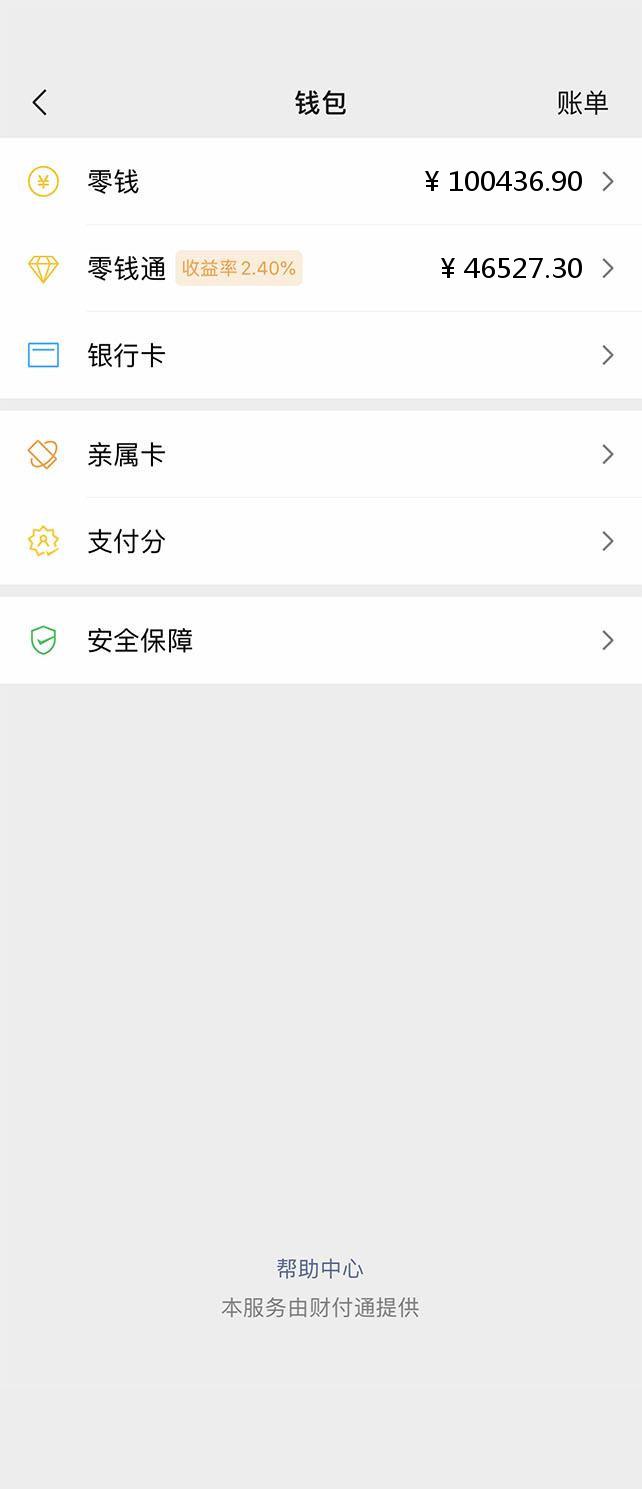
Task: Open the 安全保障 row
Action: click(320, 641)
